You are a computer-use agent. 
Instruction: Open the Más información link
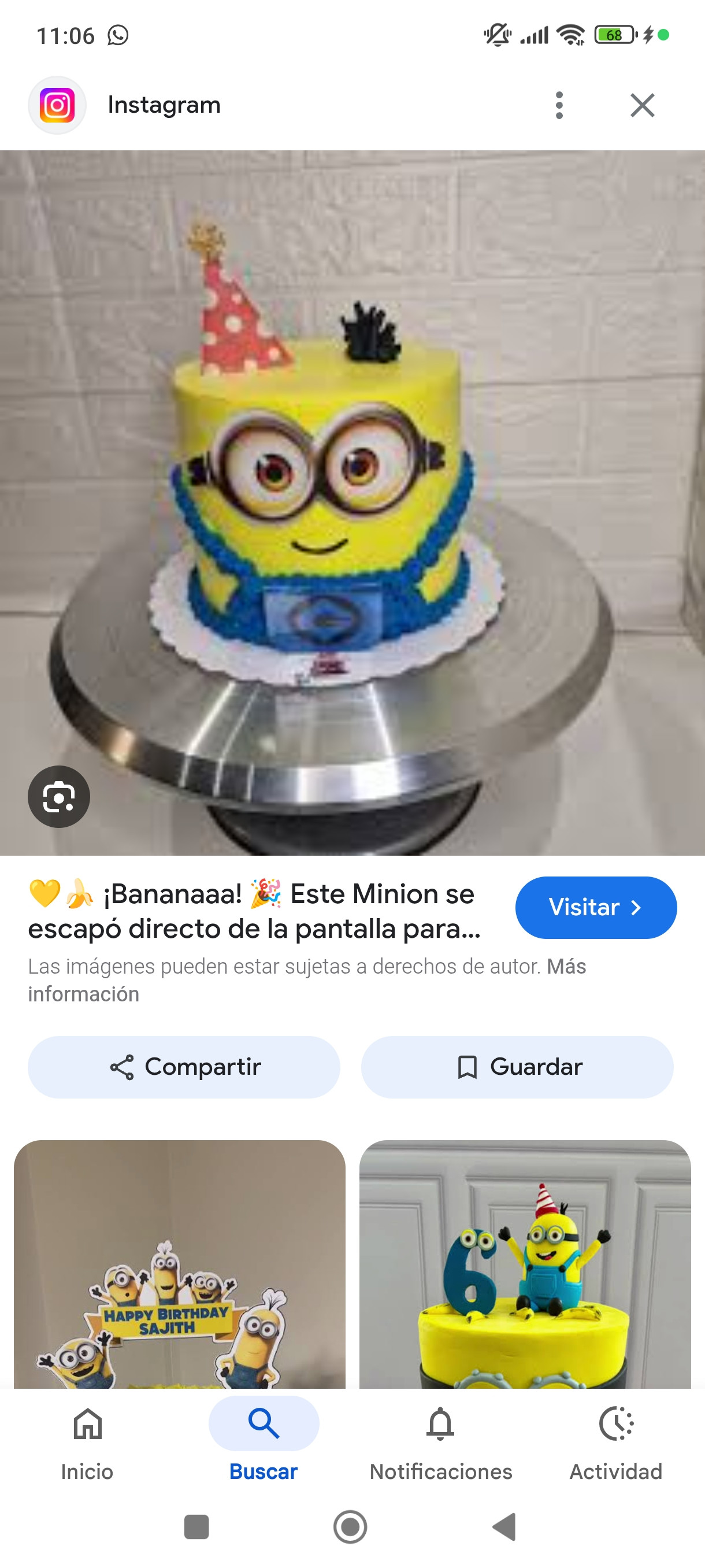click(566, 967)
